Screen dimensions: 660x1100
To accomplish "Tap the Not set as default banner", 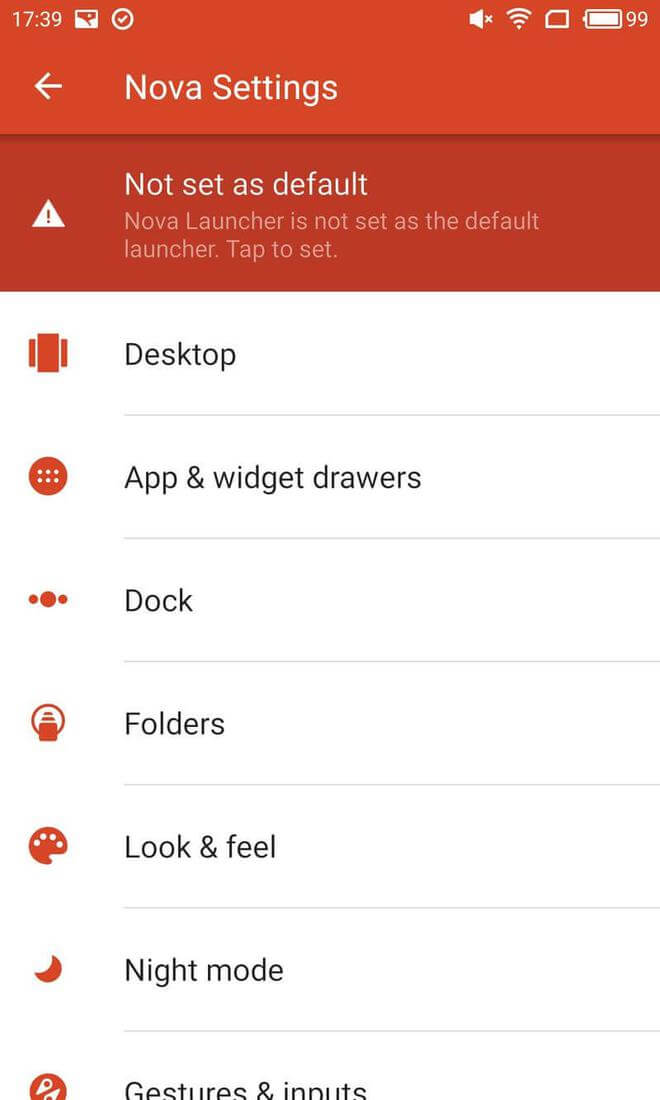I will click(x=330, y=214).
